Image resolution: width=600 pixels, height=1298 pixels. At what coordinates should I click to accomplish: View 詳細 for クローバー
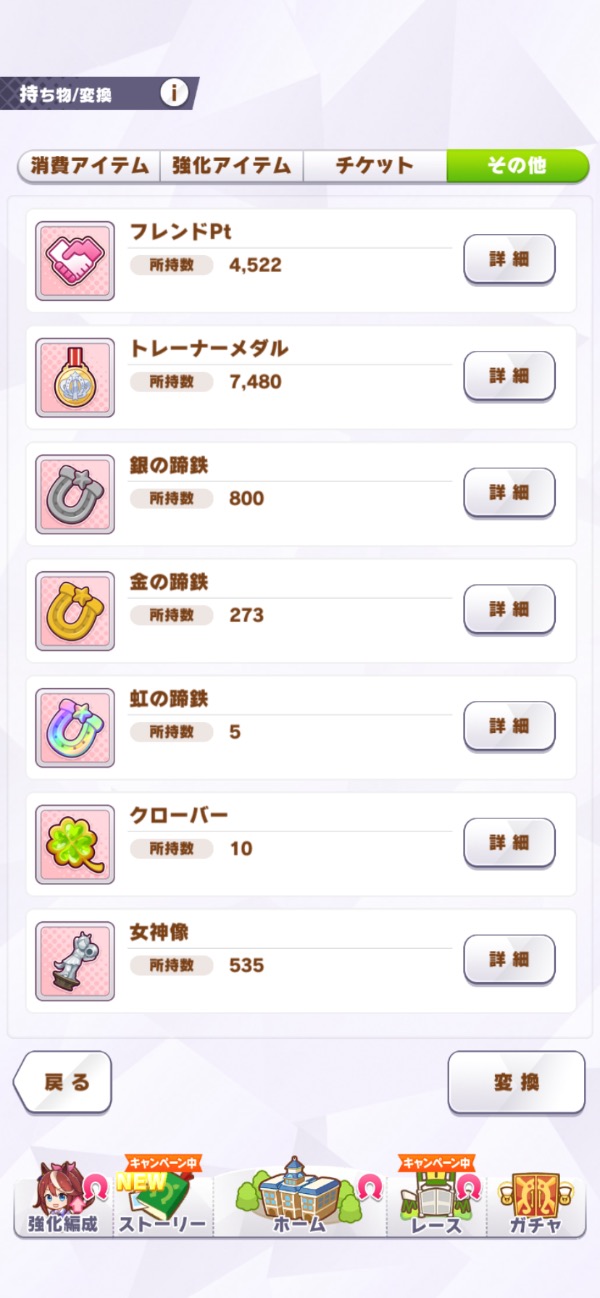[509, 844]
